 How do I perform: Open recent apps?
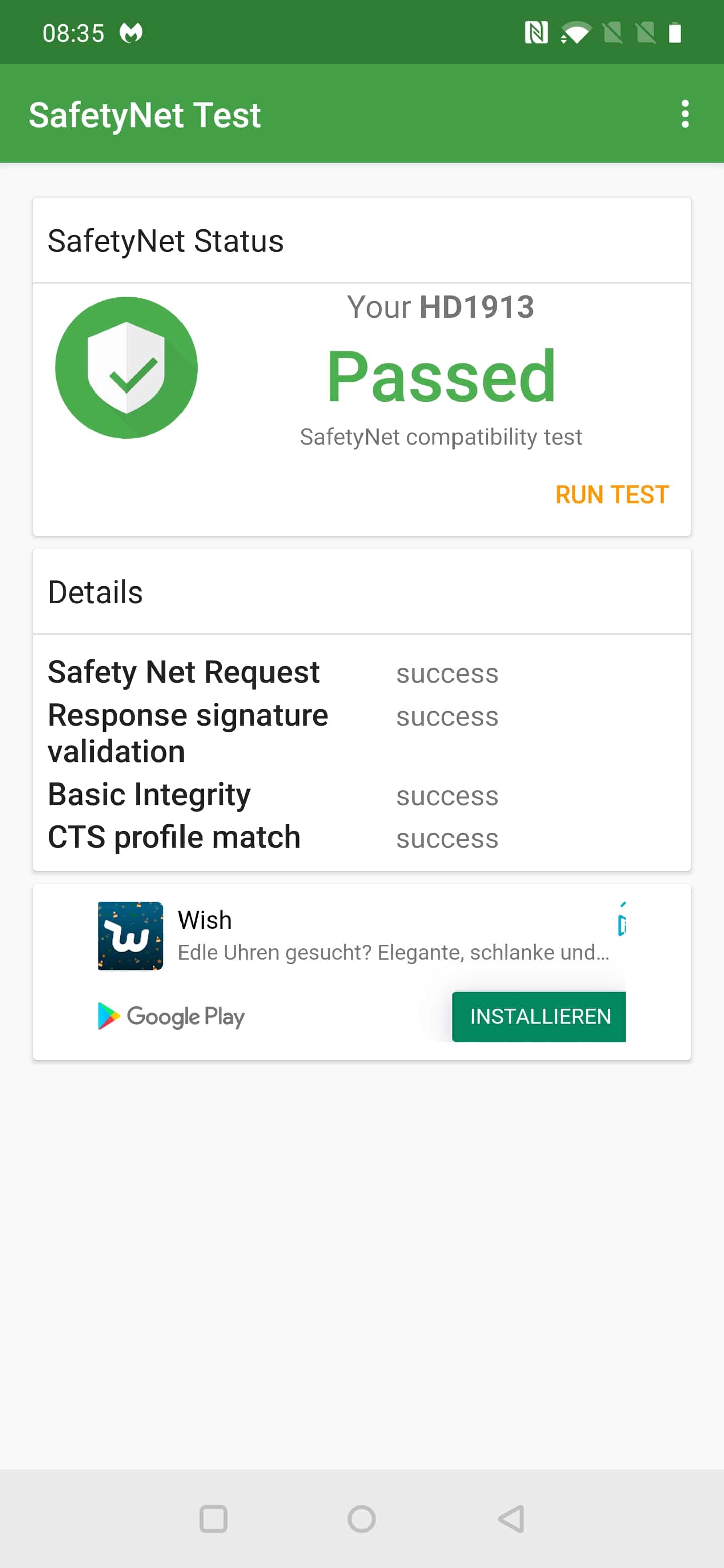click(x=214, y=1519)
